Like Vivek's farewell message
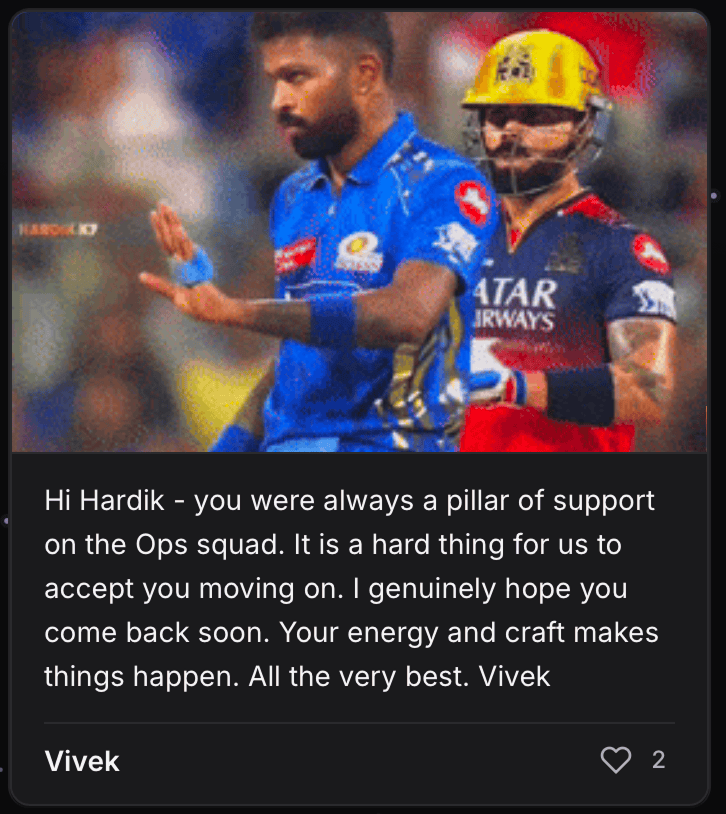This screenshot has height=814, width=726. (x=616, y=761)
